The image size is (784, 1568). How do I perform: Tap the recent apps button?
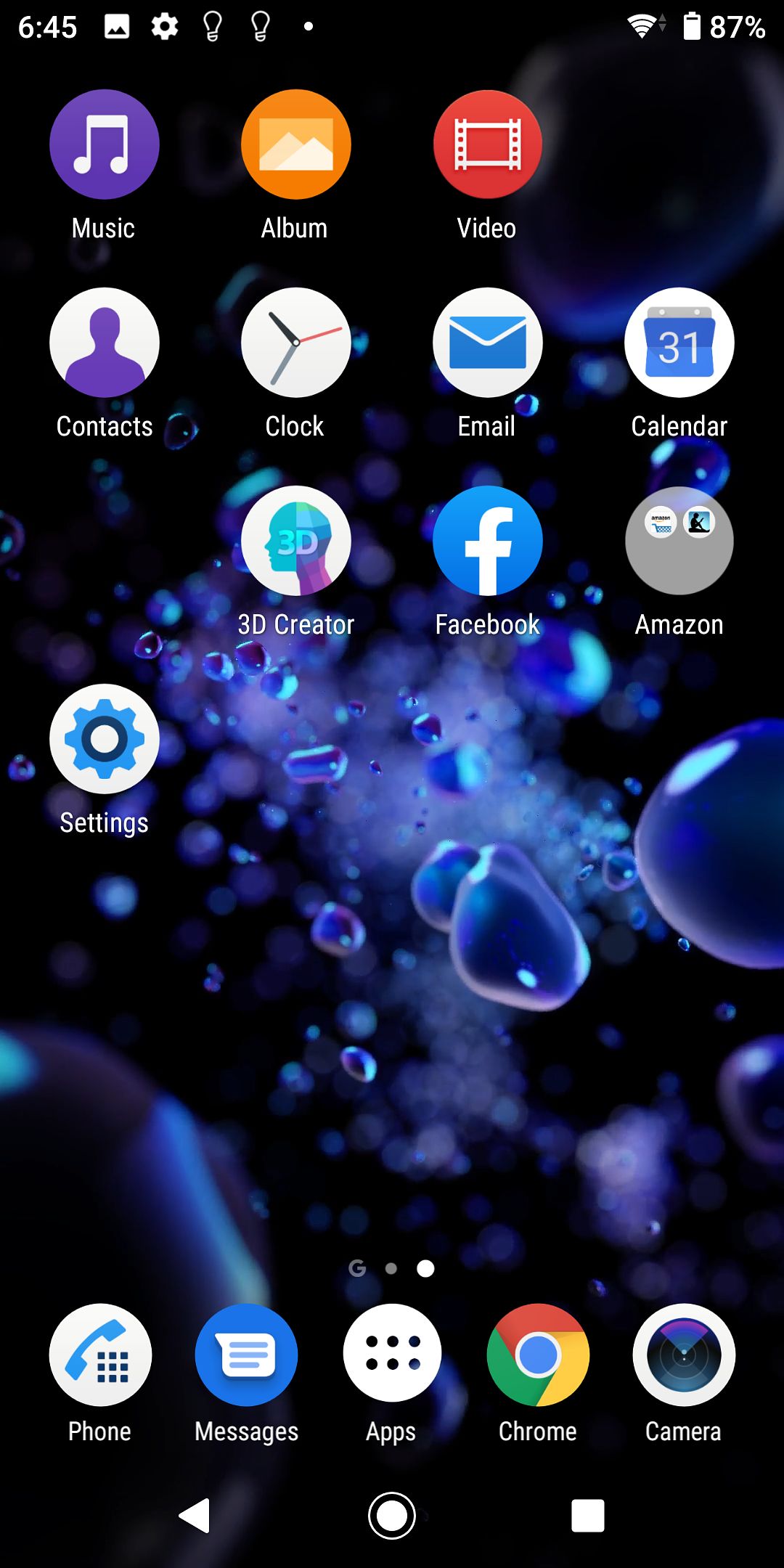tap(587, 1516)
